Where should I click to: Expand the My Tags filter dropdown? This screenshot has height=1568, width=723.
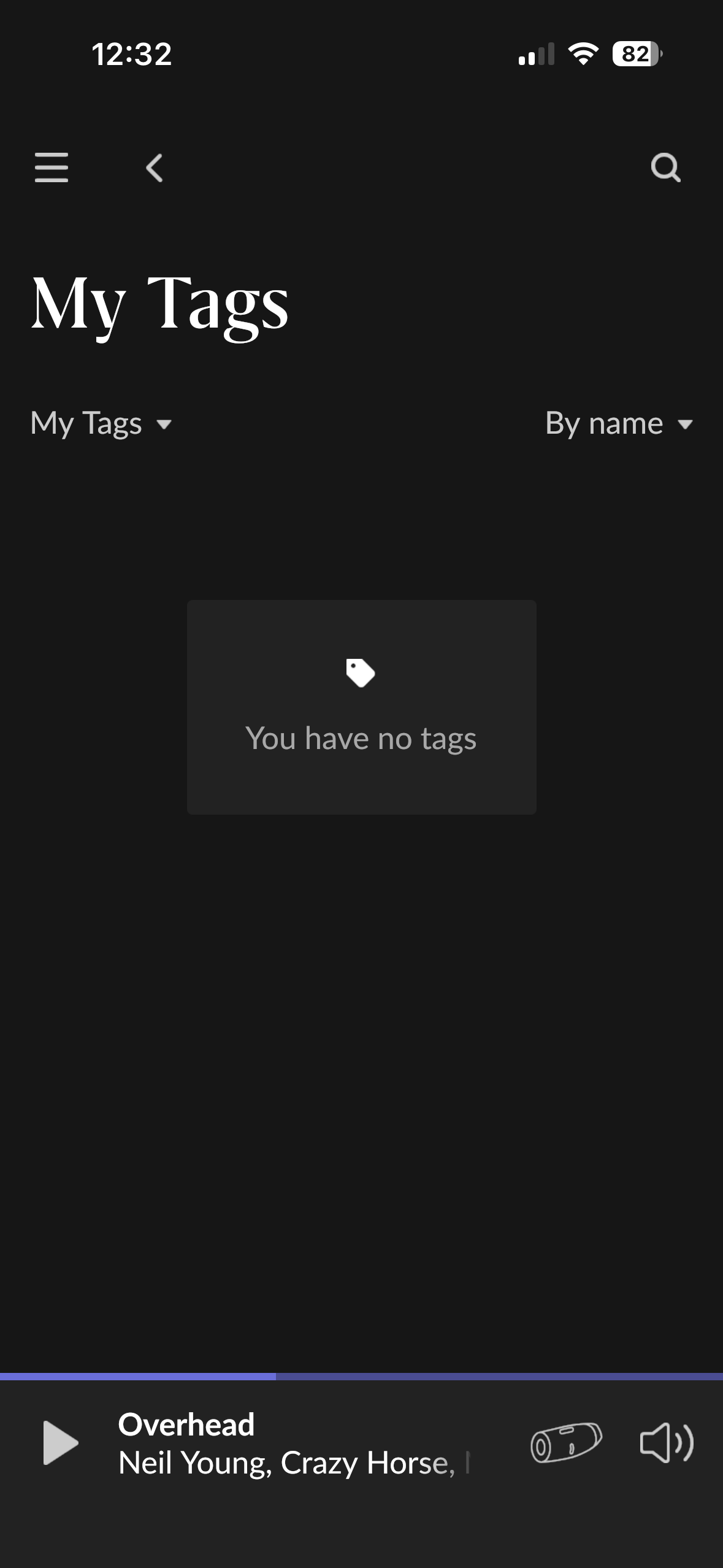pos(101,423)
